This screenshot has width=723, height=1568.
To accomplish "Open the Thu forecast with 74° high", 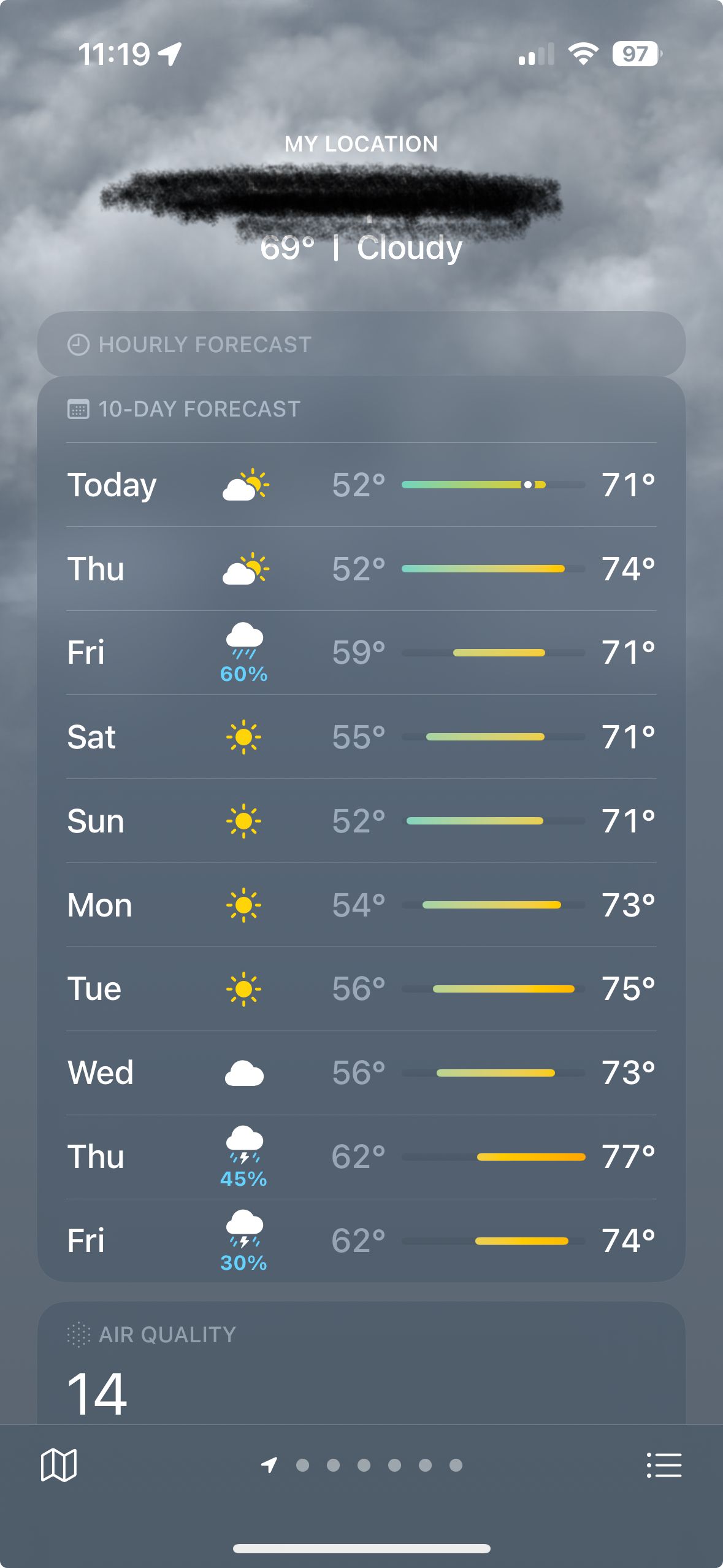I will coord(361,569).
